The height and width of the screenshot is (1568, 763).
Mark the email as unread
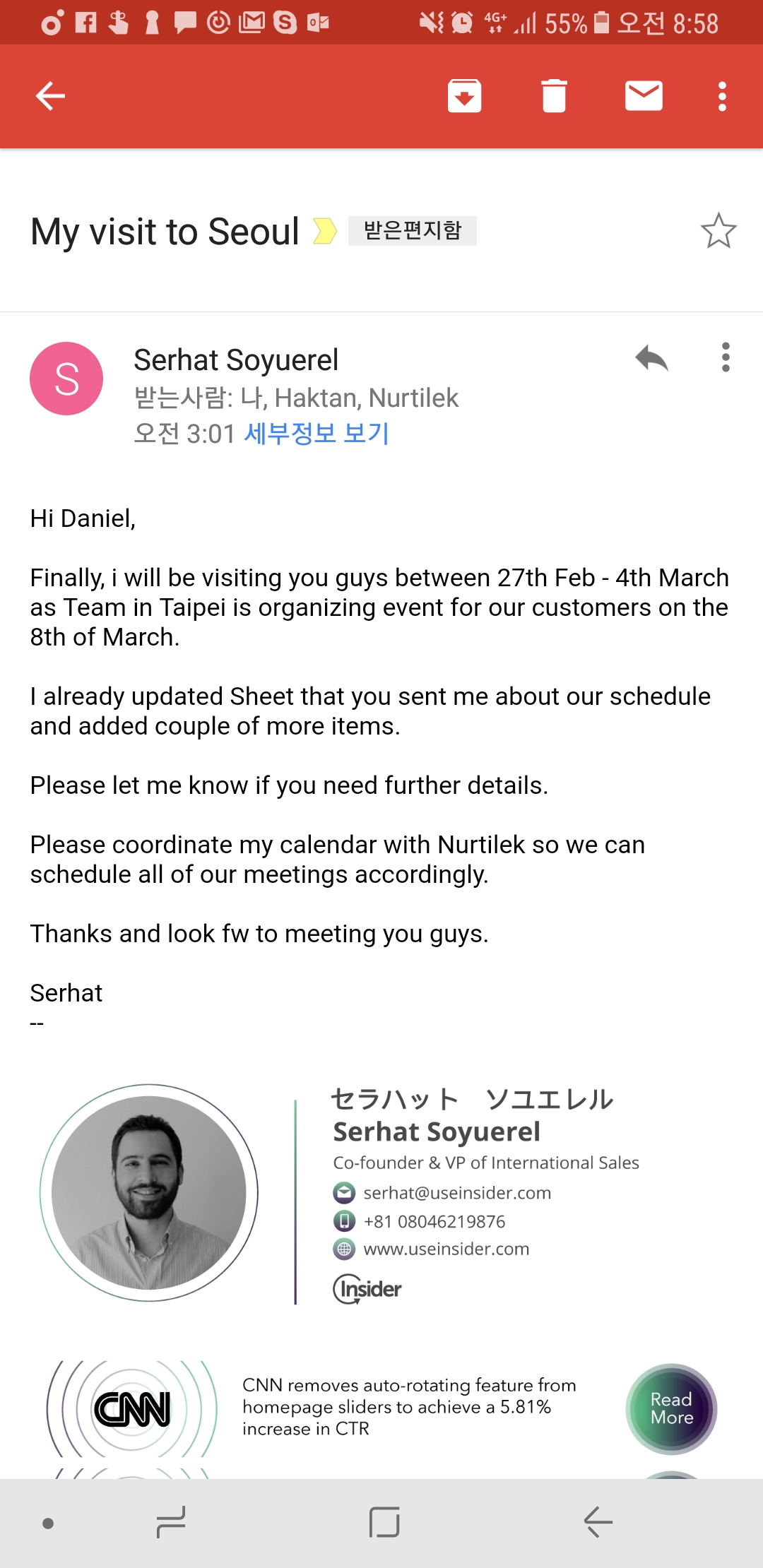pyautogui.click(x=644, y=96)
